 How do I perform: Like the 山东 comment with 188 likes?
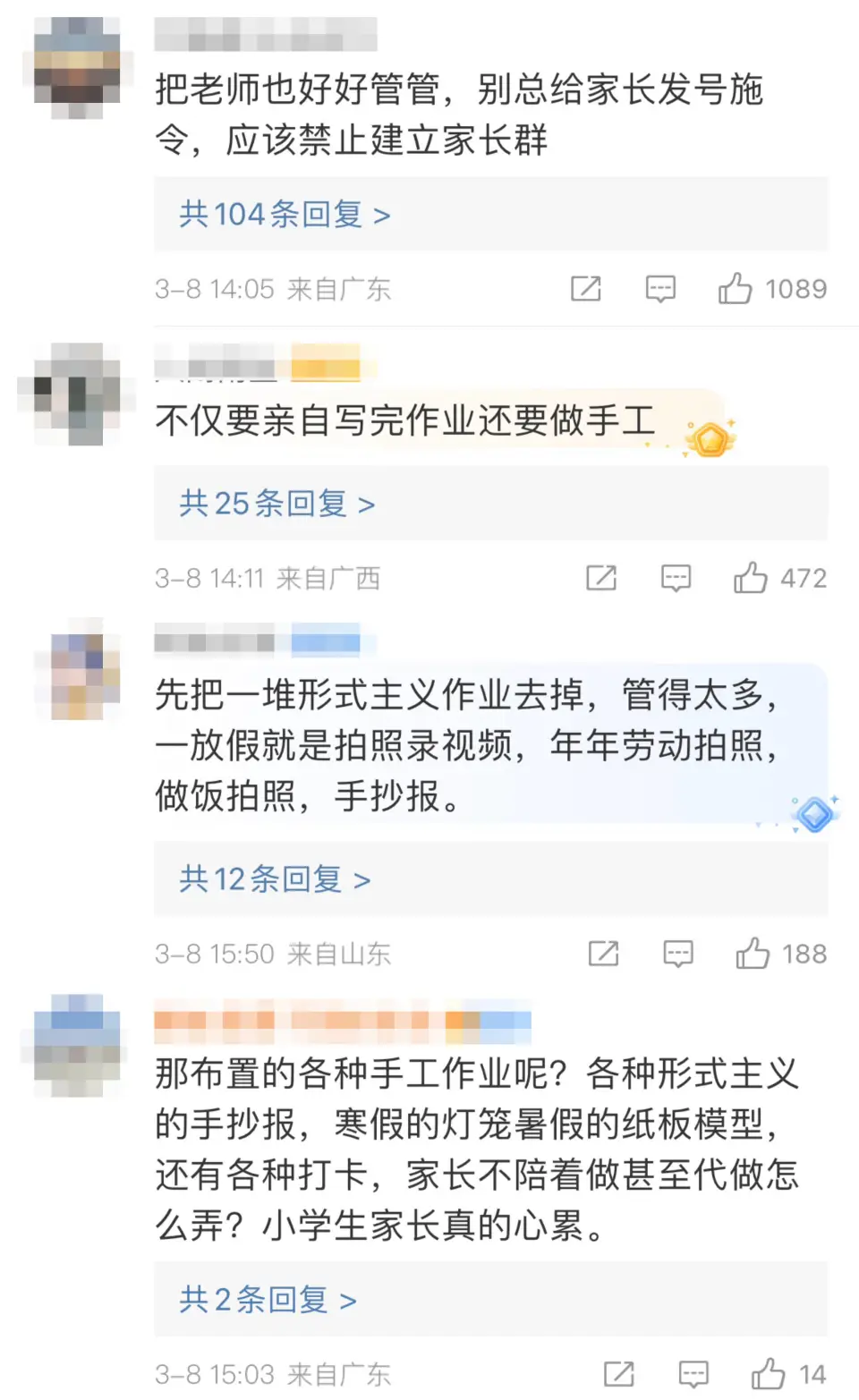click(x=753, y=954)
